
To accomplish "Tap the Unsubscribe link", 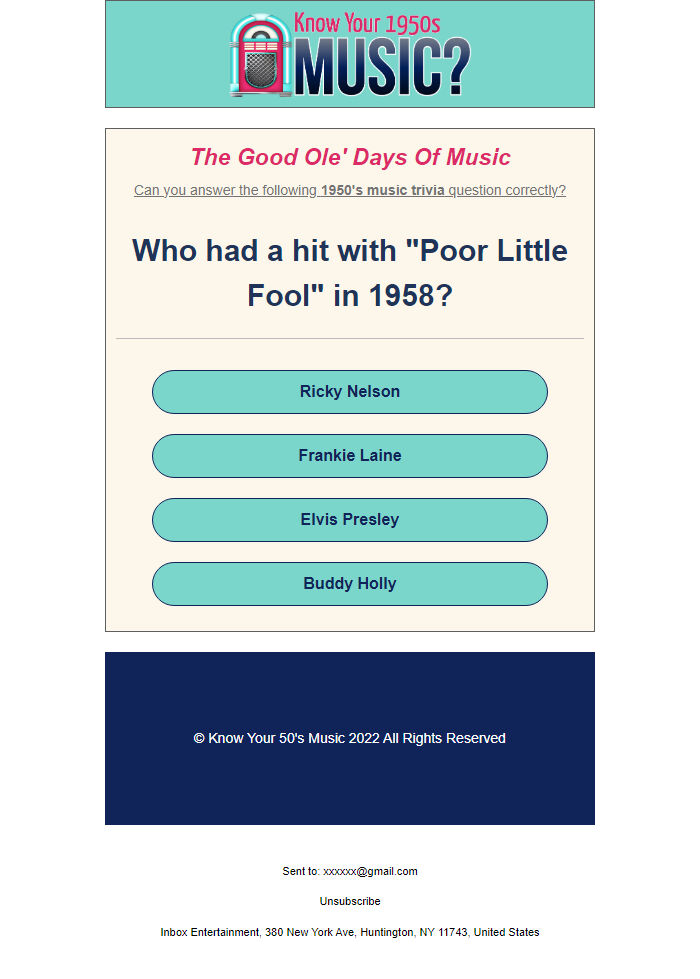I will pyautogui.click(x=350, y=901).
